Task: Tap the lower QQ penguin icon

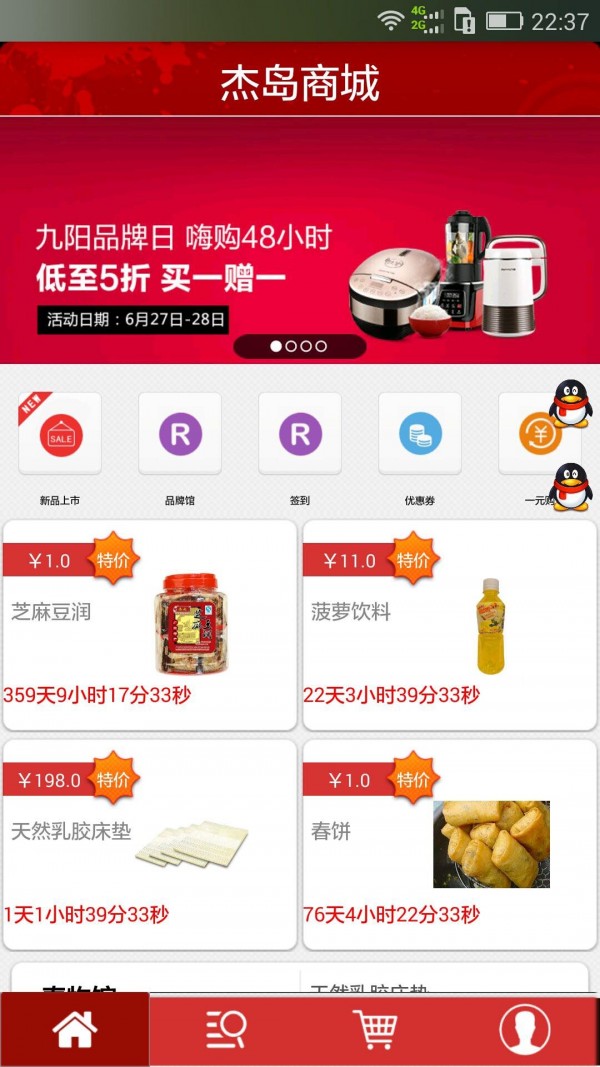Action: [571, 487]
